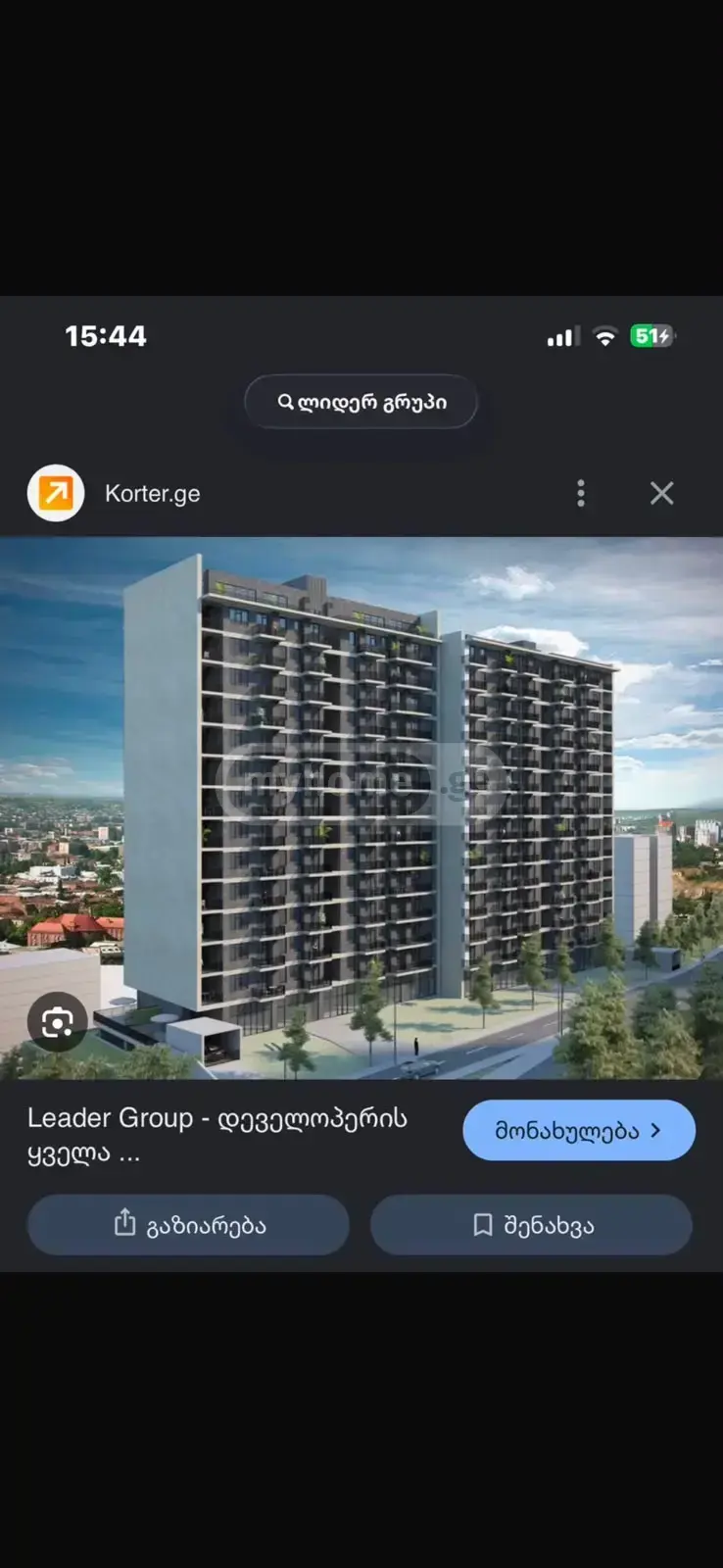The width and height of the screenshot is (723, 1568).
Task: Tap the მონახულება visit button
Action: click(579, 1130)
